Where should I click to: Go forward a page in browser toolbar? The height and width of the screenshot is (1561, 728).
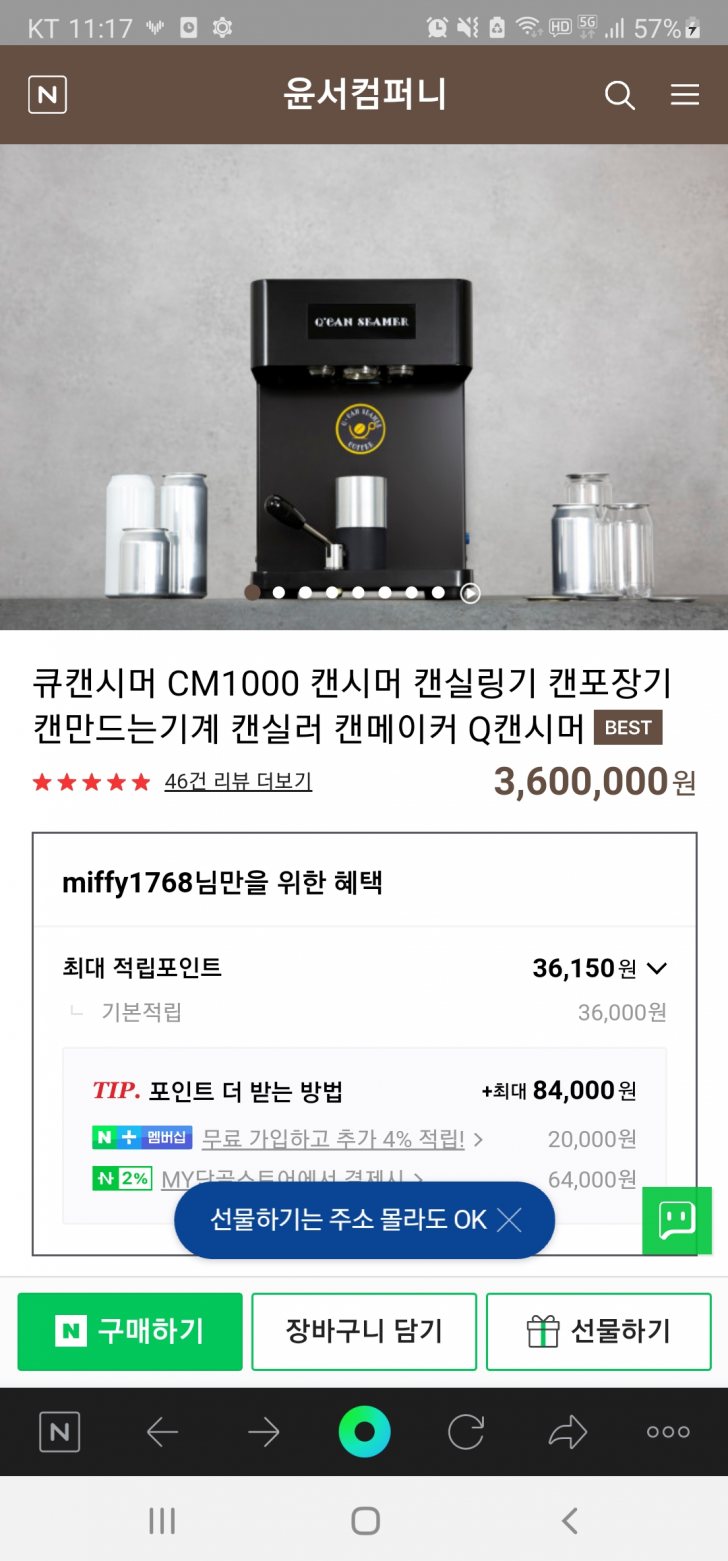(x=263, y=1432)
